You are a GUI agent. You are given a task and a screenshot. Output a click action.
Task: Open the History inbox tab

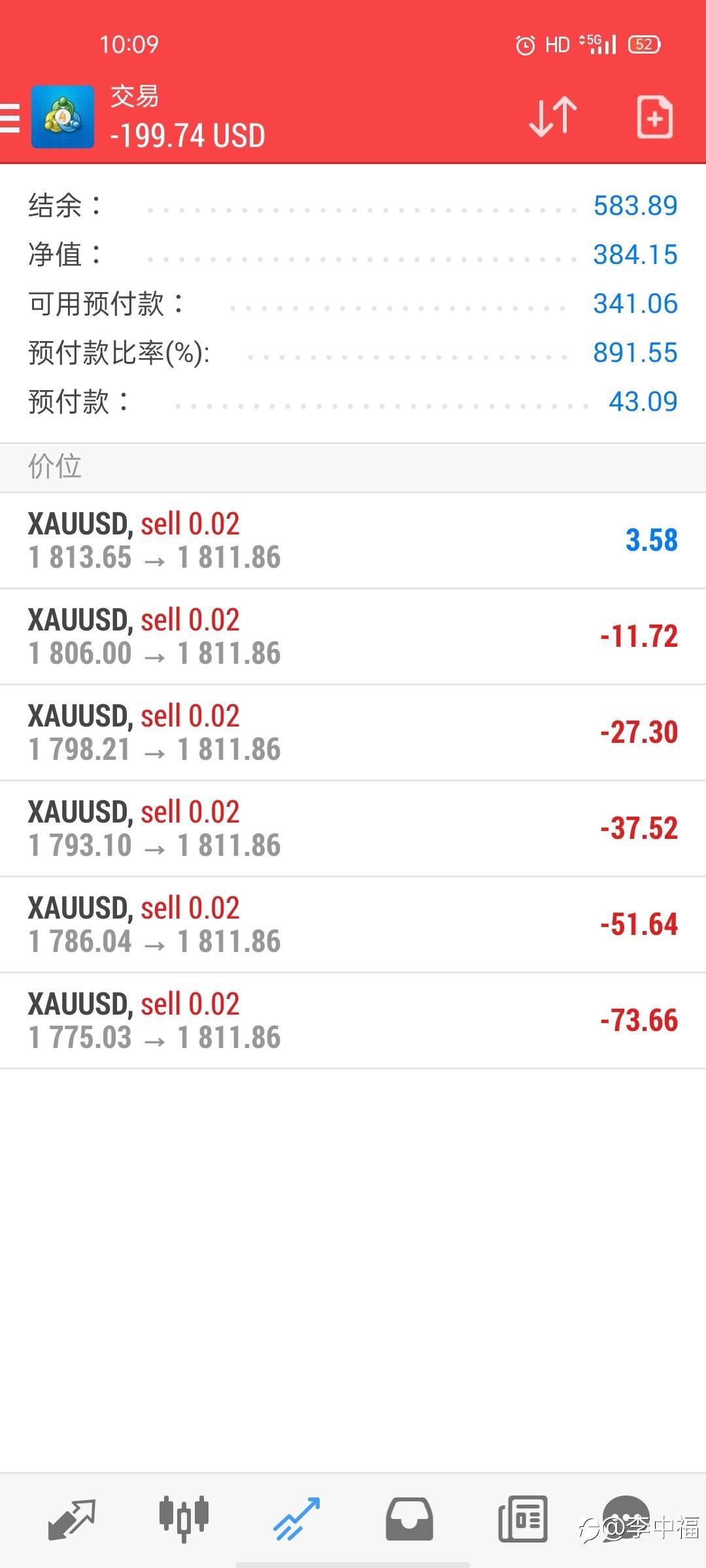[409, 1518]
